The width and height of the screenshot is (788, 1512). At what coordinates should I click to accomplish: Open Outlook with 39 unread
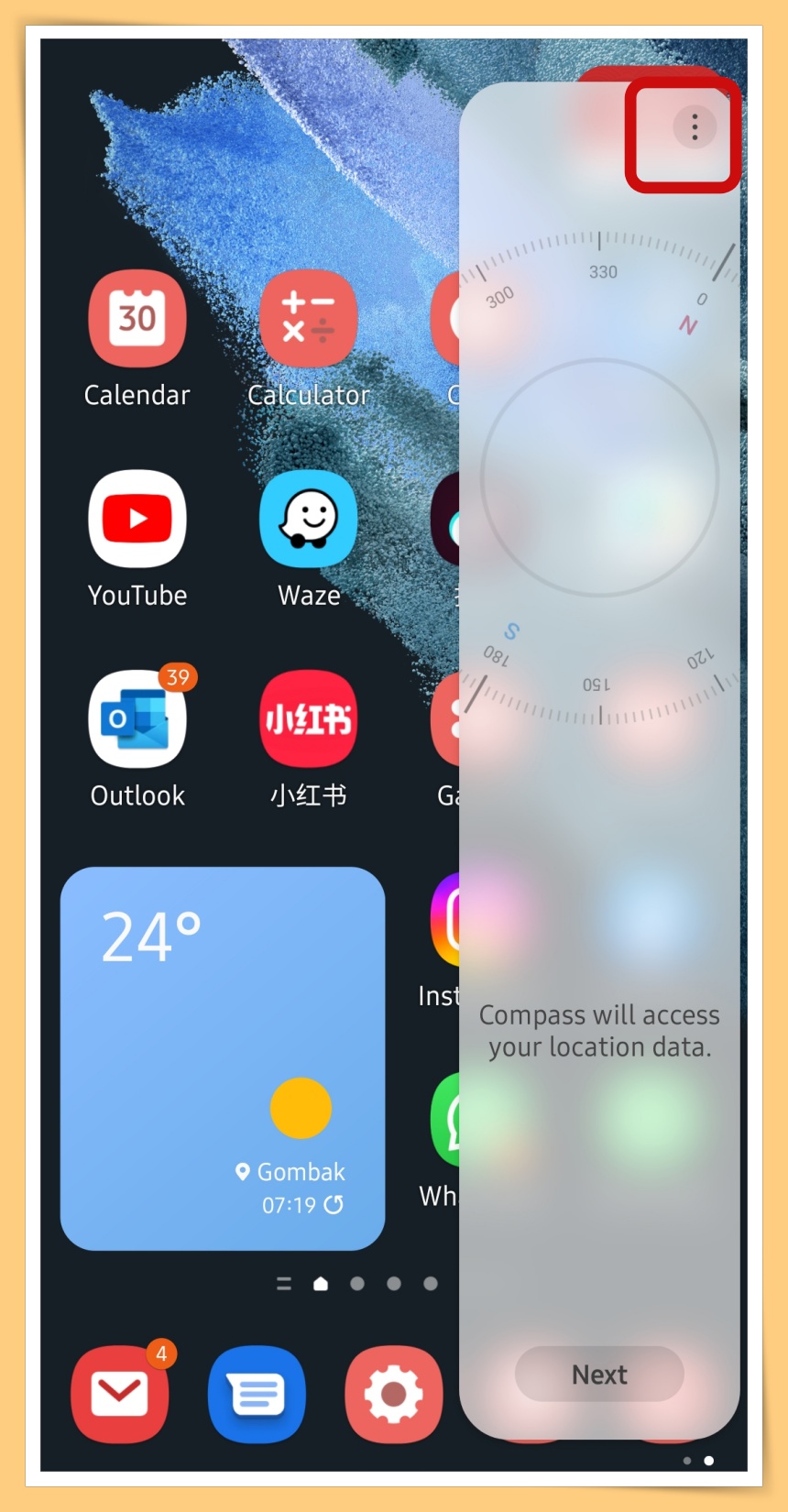tap(137, 719)
